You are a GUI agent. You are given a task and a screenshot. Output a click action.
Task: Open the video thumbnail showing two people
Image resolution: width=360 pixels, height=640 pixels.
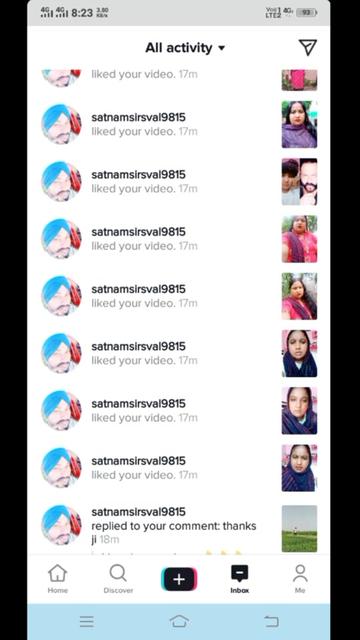(x=299, y=182)
